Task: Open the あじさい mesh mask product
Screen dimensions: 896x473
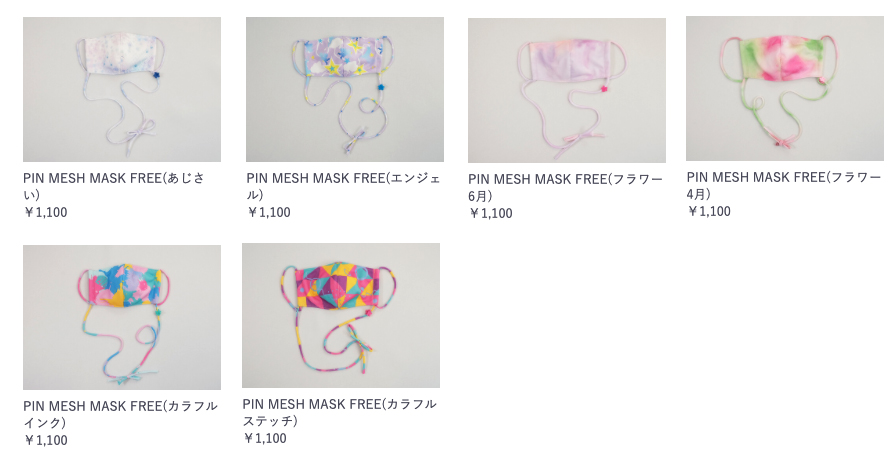Action: coord(121,90)
